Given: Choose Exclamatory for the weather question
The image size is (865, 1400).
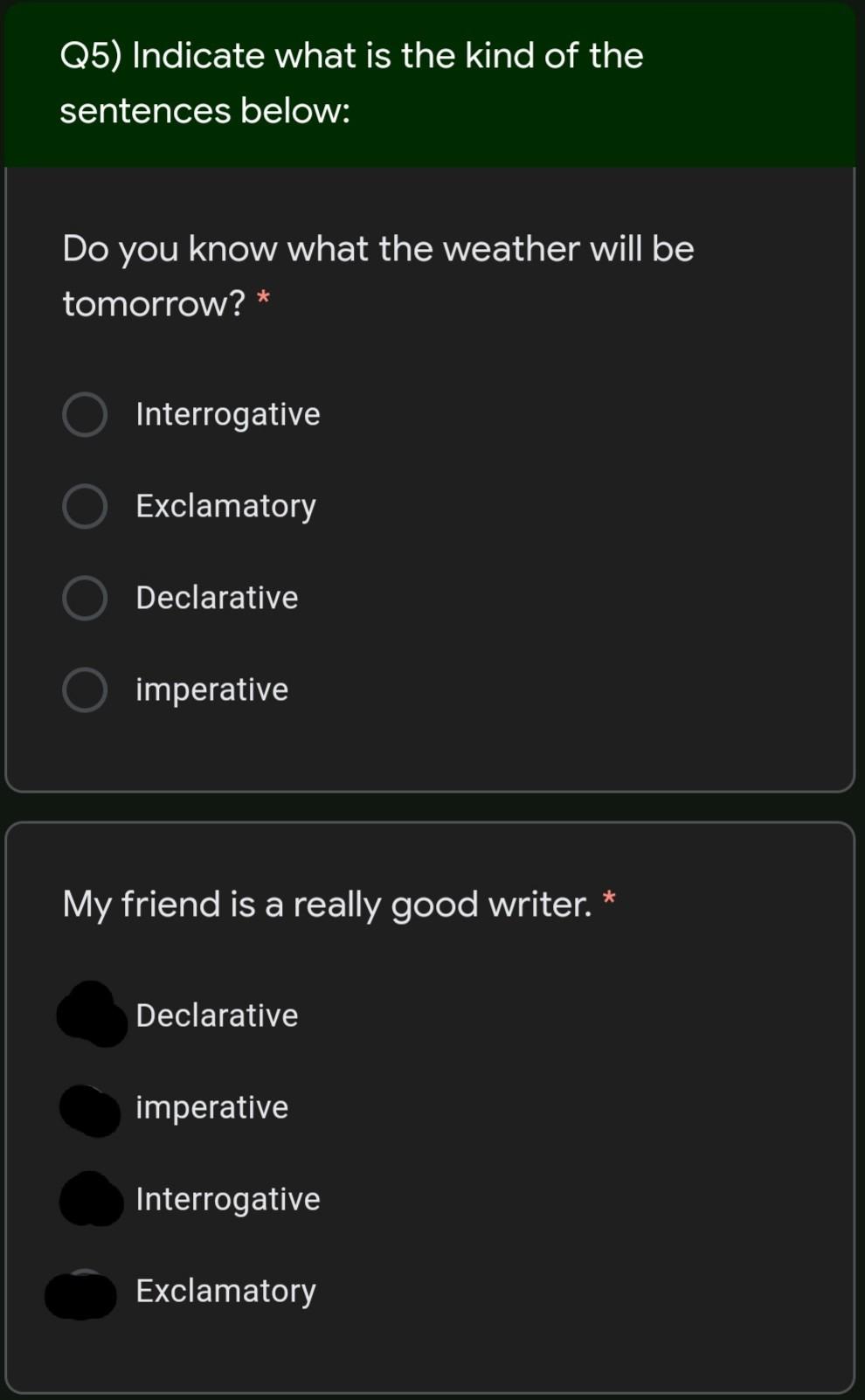Looking at the screenshot, I should [85, 506].
